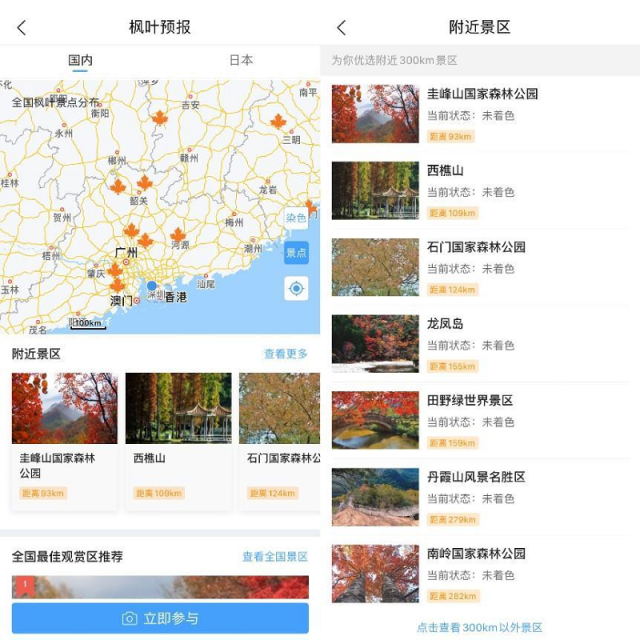Center map on my current location

coord(296,289)
